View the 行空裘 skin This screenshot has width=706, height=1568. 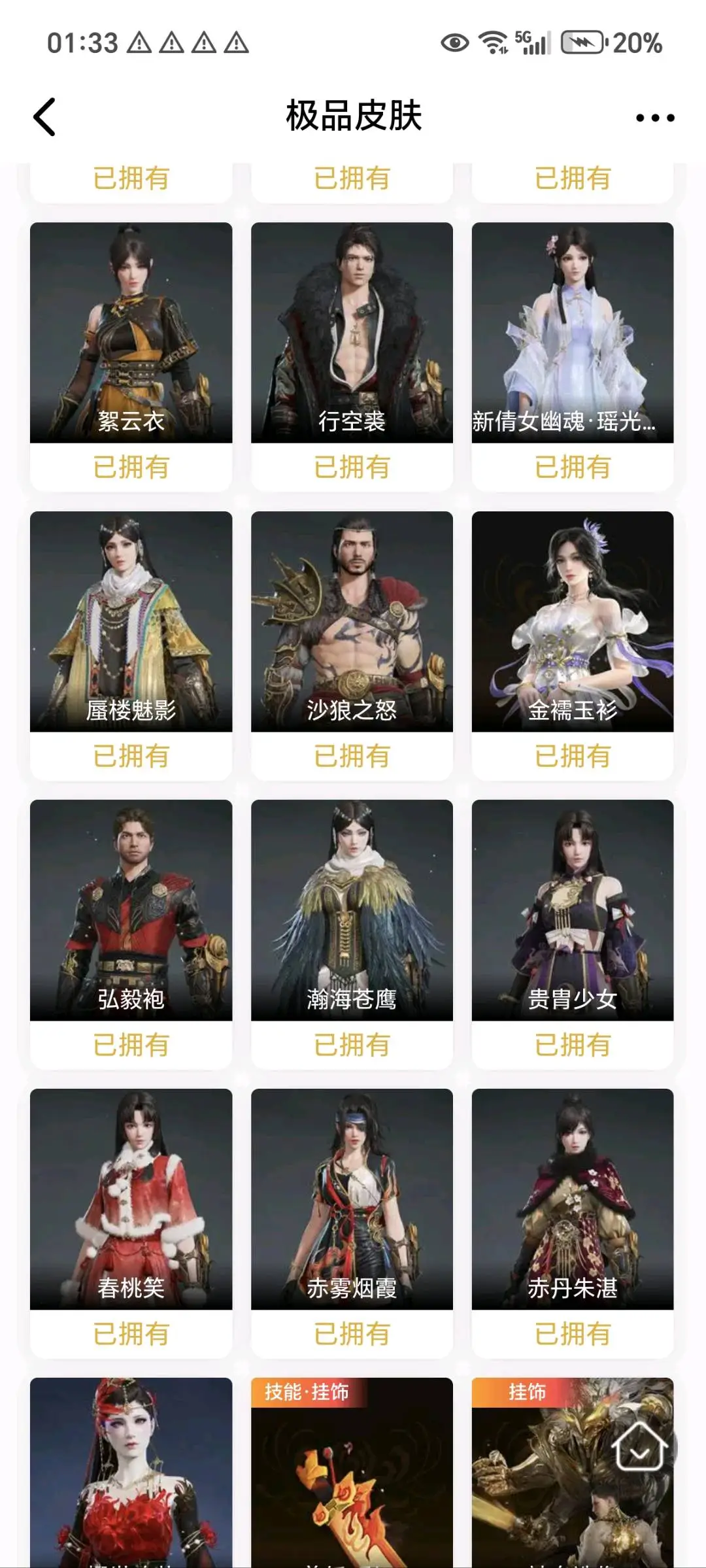pos(352,356)
